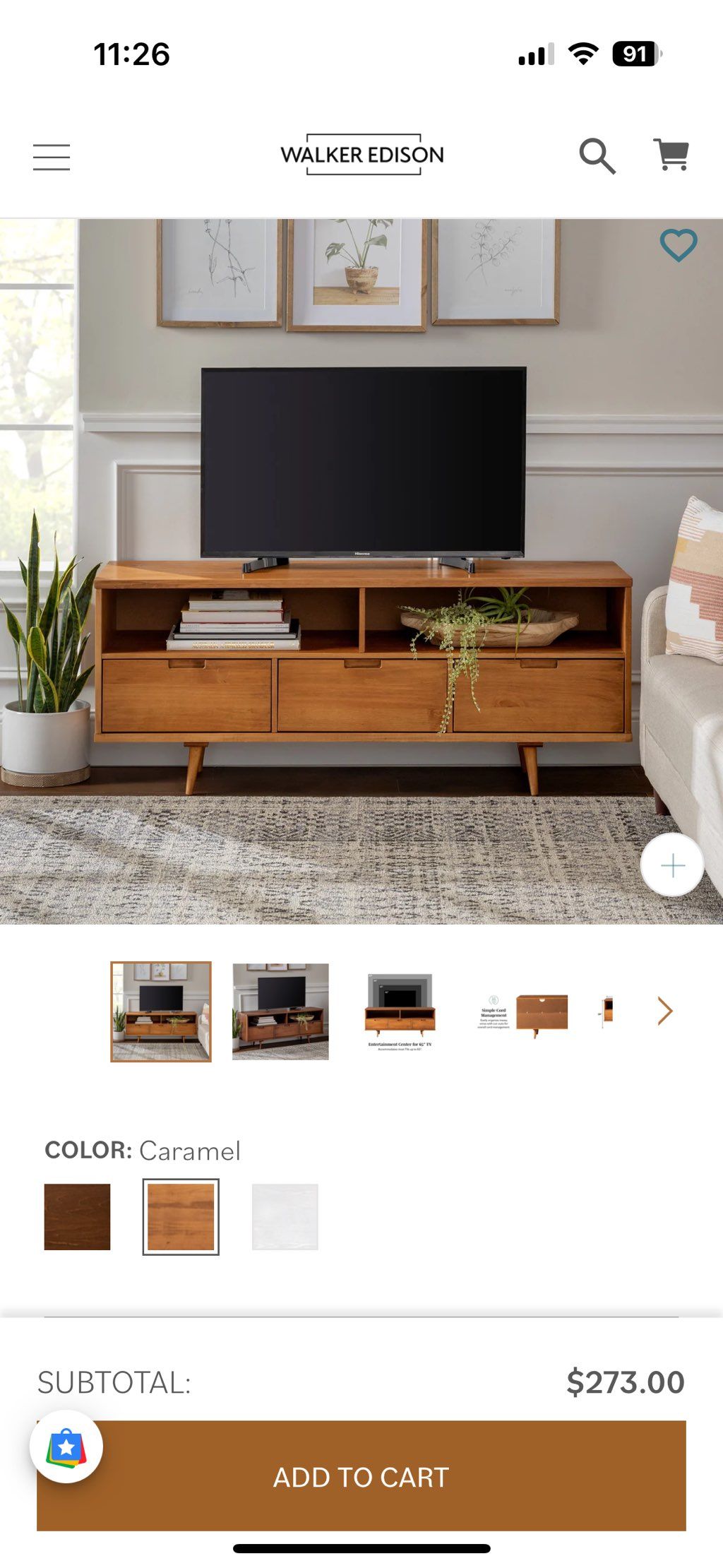This screenshot has width=723, height=1568.
Task: View the shopping cart
Action: 670,155
